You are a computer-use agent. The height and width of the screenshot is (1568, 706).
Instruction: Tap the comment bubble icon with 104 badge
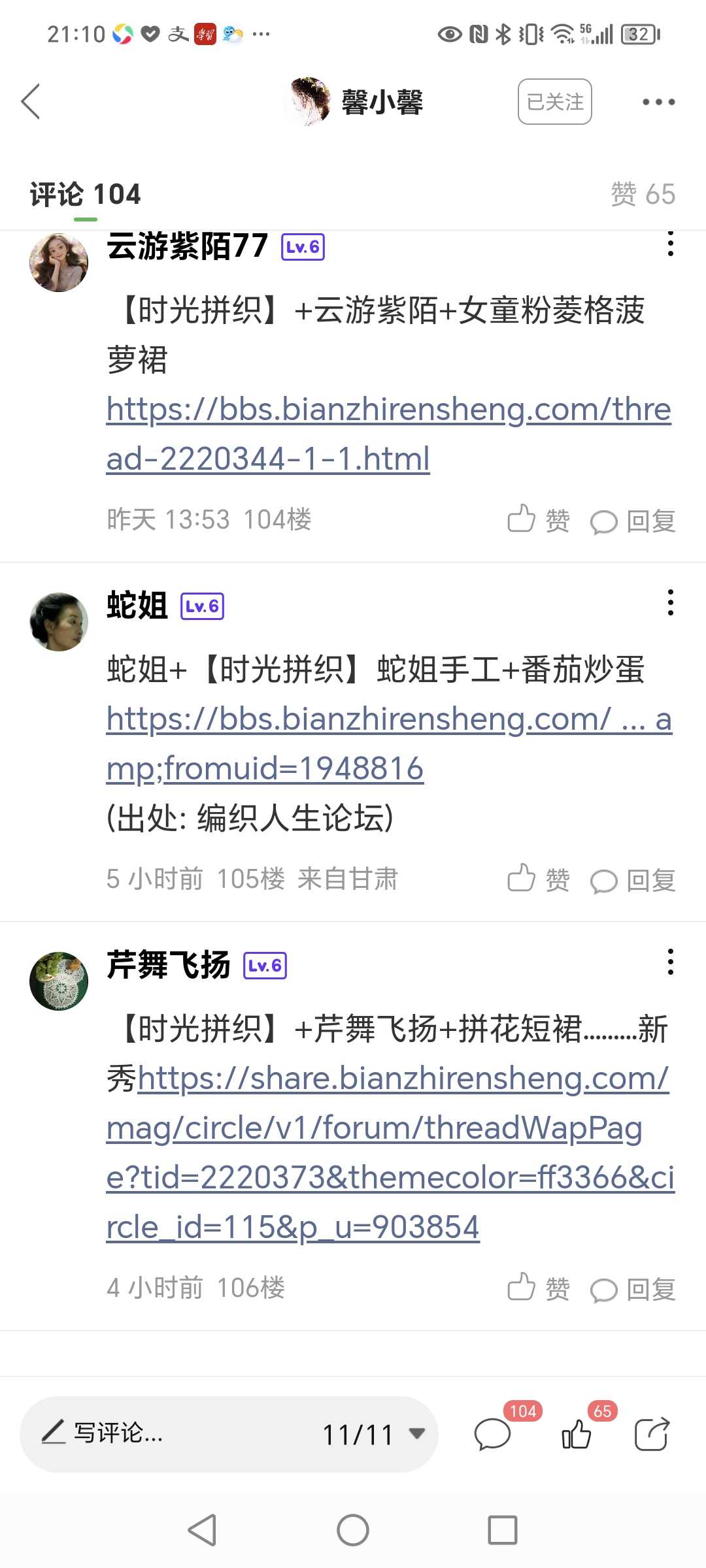(x=493, y=1434)
